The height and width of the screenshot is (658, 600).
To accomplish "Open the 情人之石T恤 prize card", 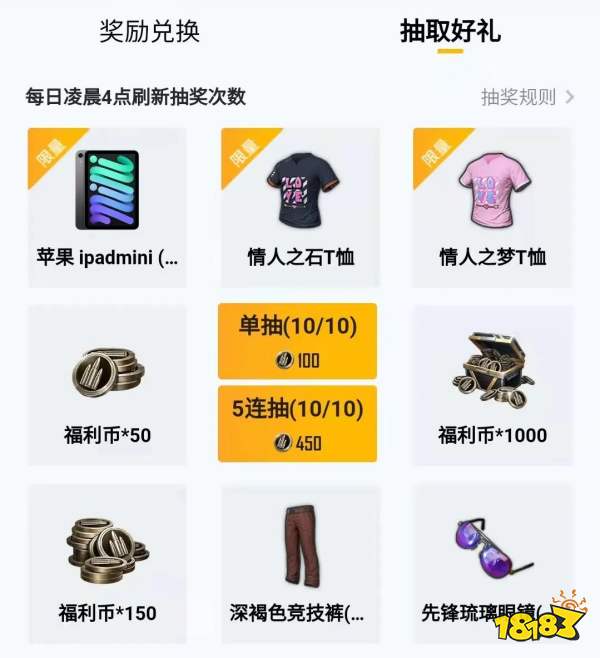I will [x=300, y=207].
